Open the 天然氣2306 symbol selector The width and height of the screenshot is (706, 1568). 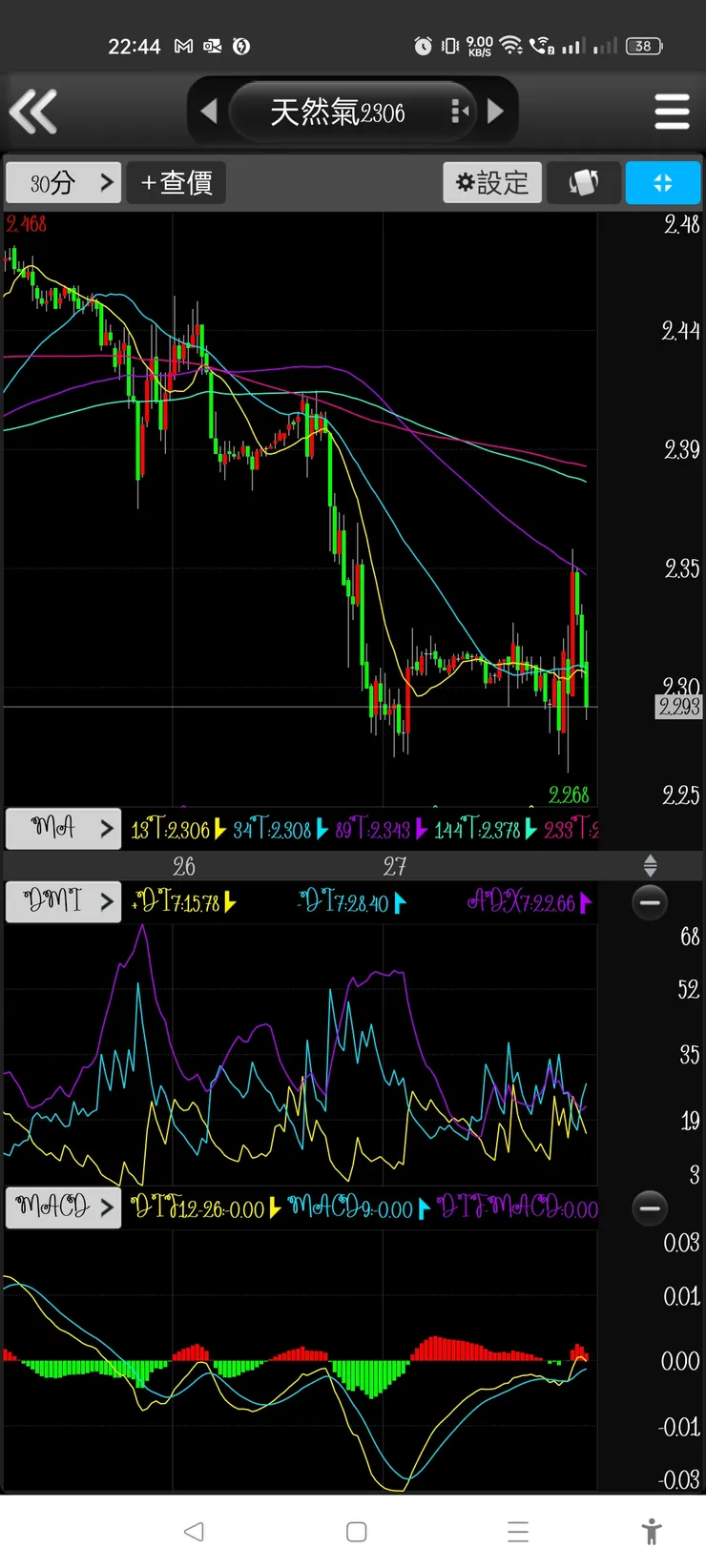(x=338, y=113)
